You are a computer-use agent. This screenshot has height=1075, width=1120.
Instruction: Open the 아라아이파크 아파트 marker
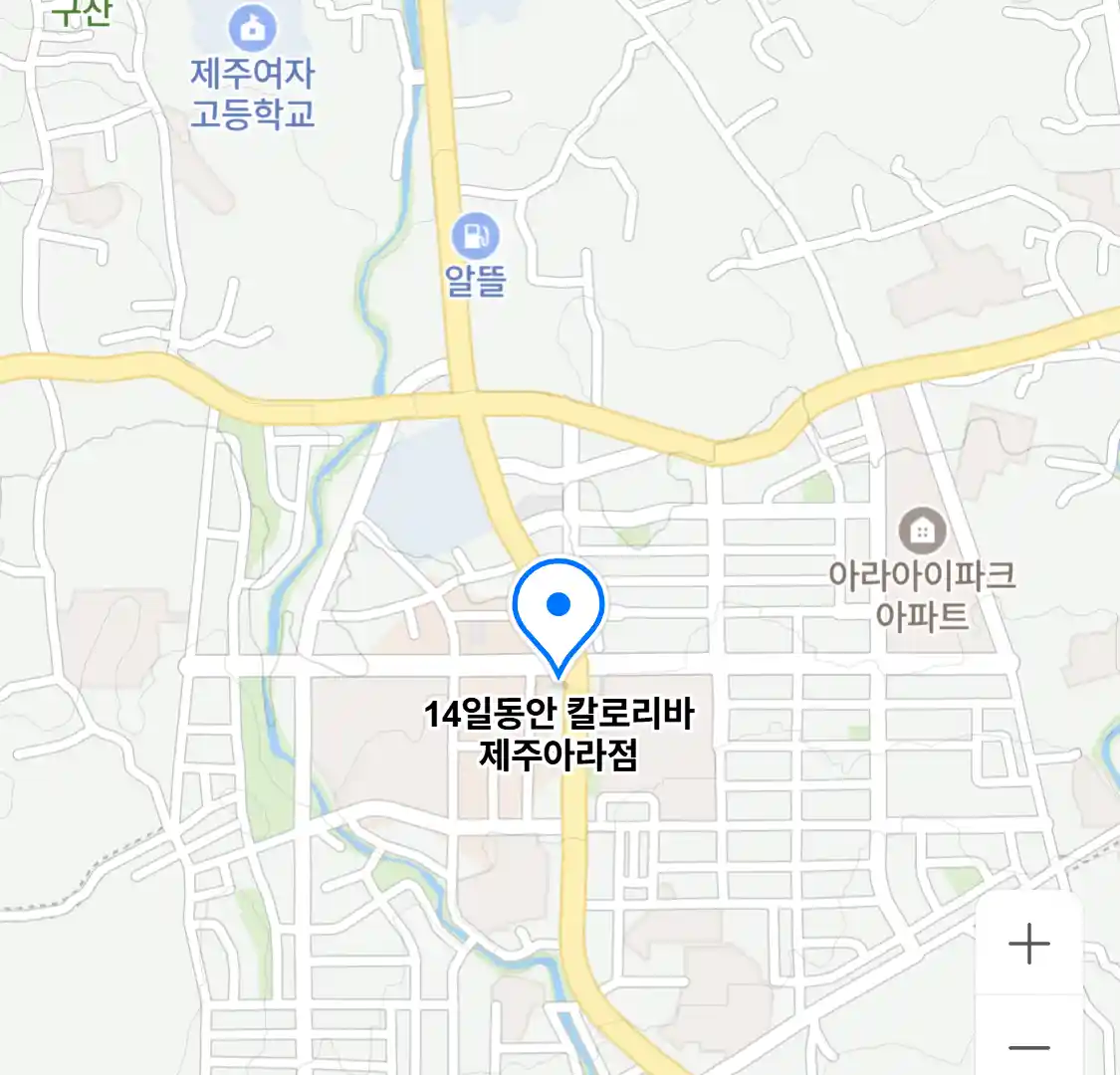[922, 531]
